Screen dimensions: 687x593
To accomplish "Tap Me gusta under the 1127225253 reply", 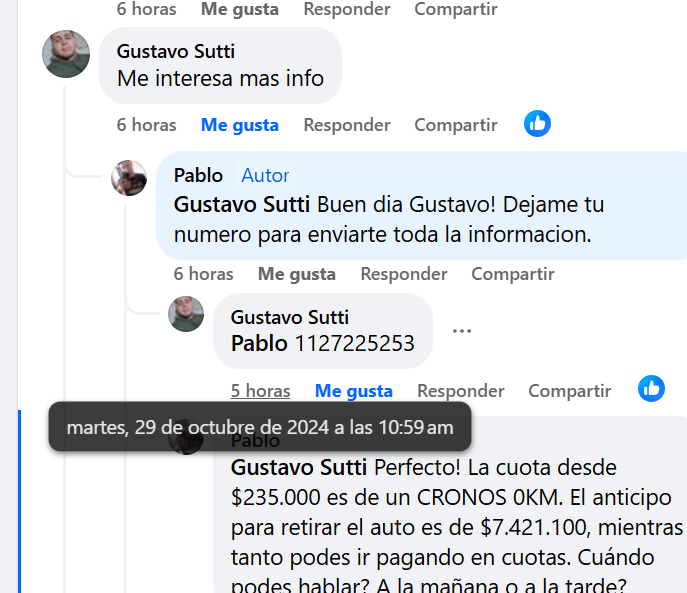I will pyautogui.click(x=353, y=391).
